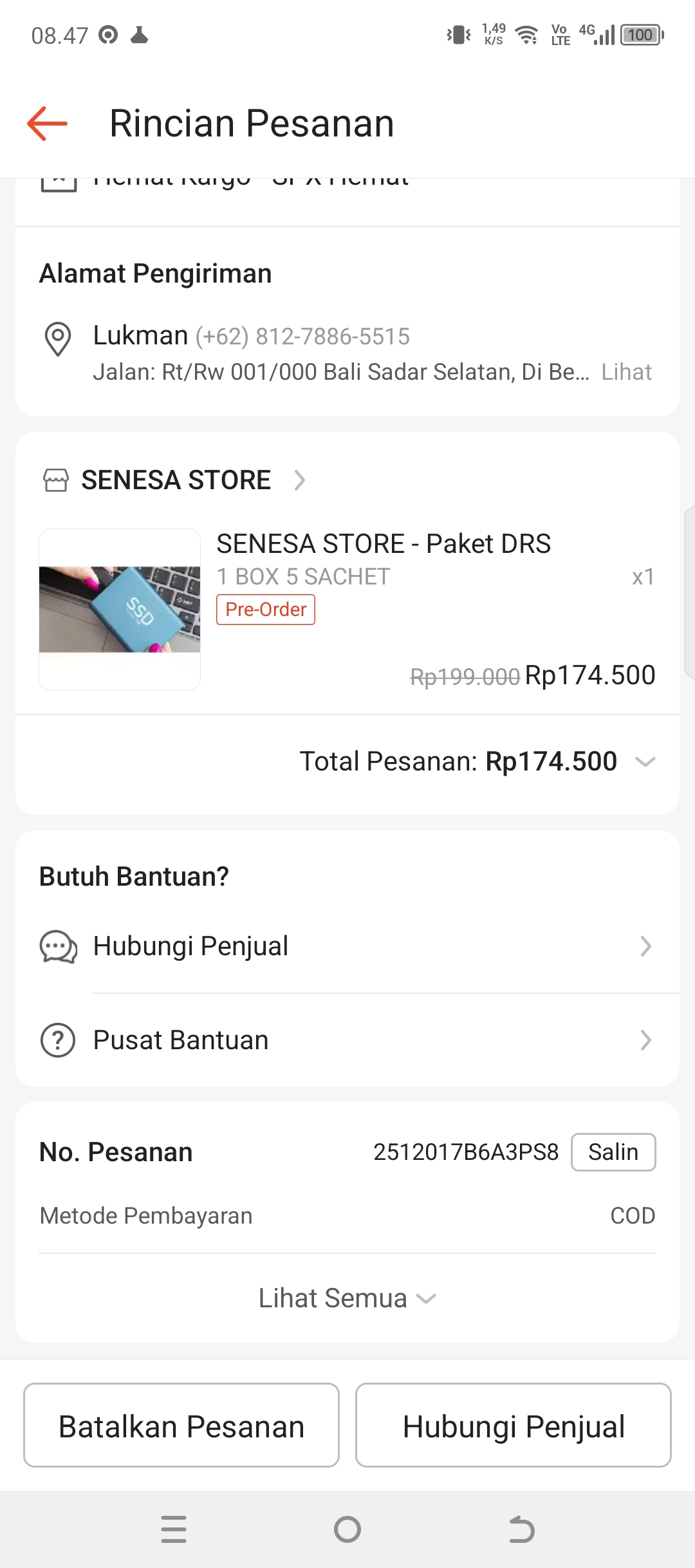Open Pusat Bantuan help center

[347, 1040]
